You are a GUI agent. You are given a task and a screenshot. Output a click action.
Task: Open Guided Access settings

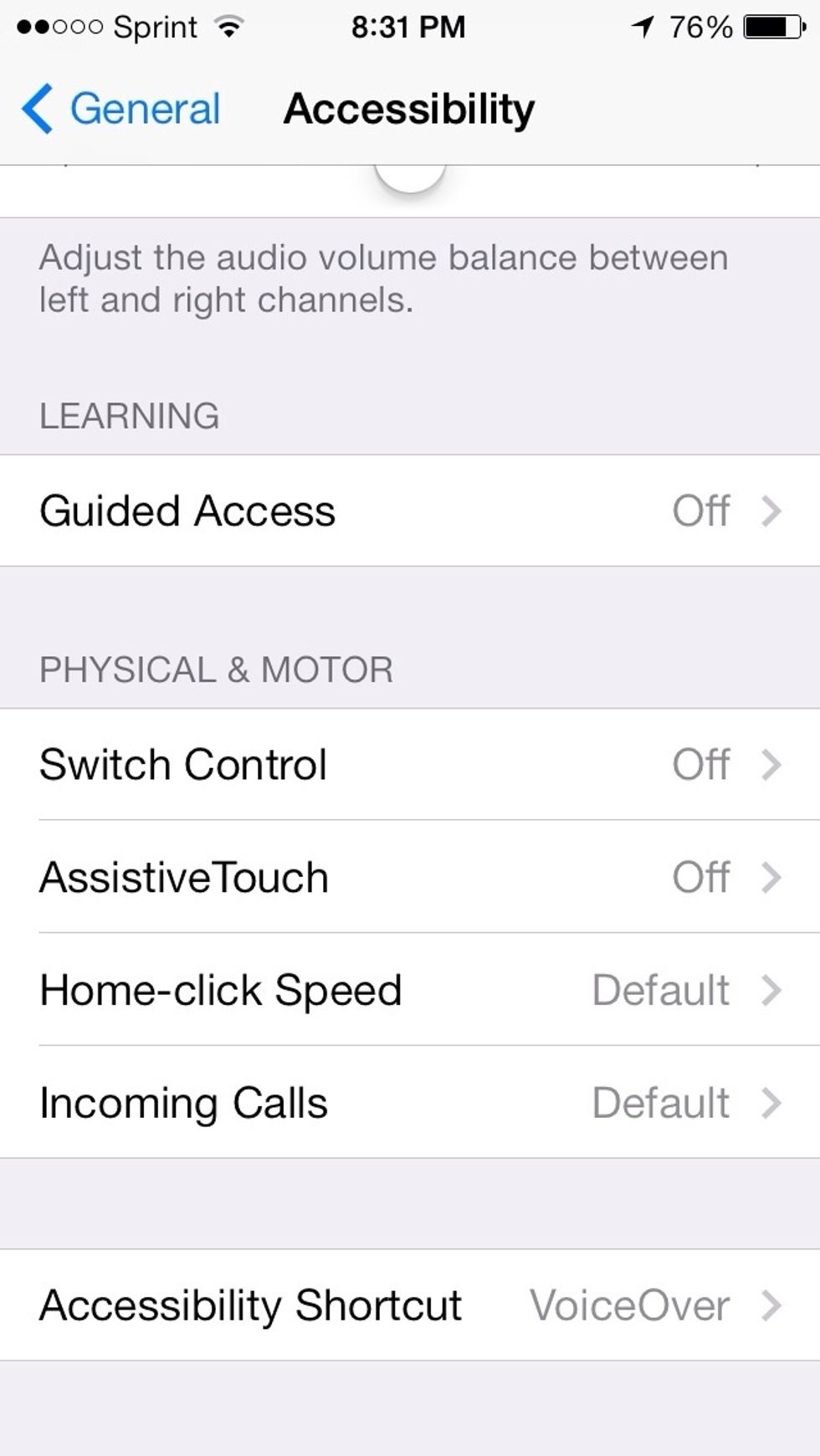410,510
